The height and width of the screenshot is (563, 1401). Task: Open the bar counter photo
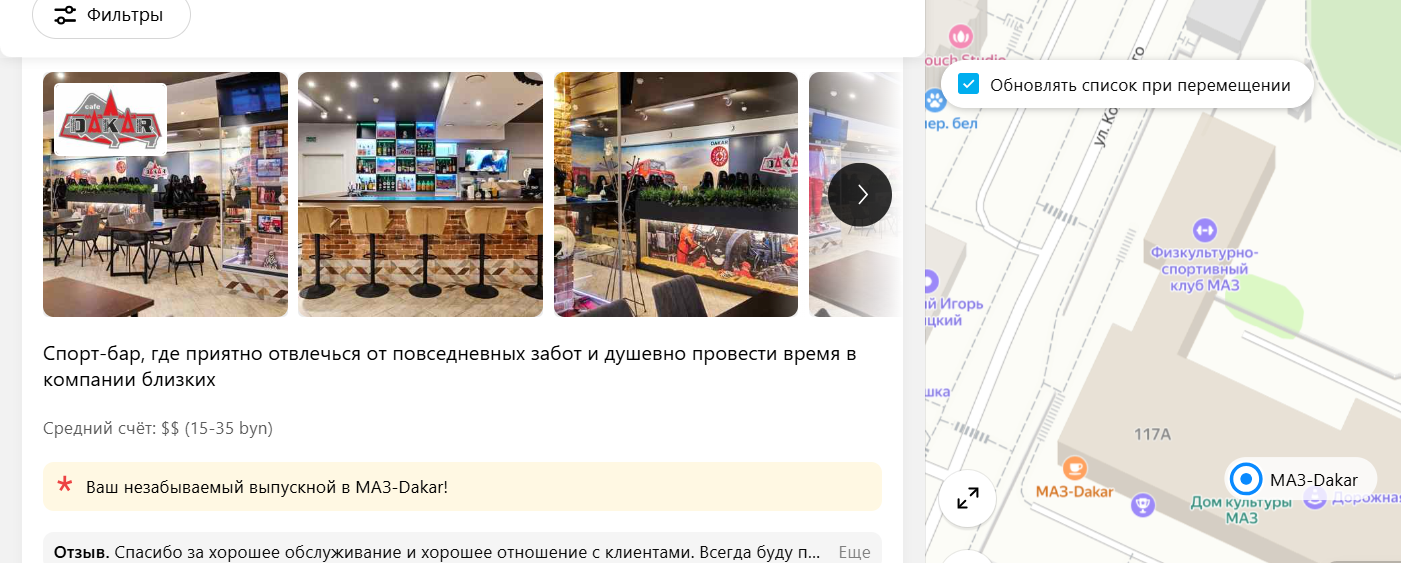(420, 194)
